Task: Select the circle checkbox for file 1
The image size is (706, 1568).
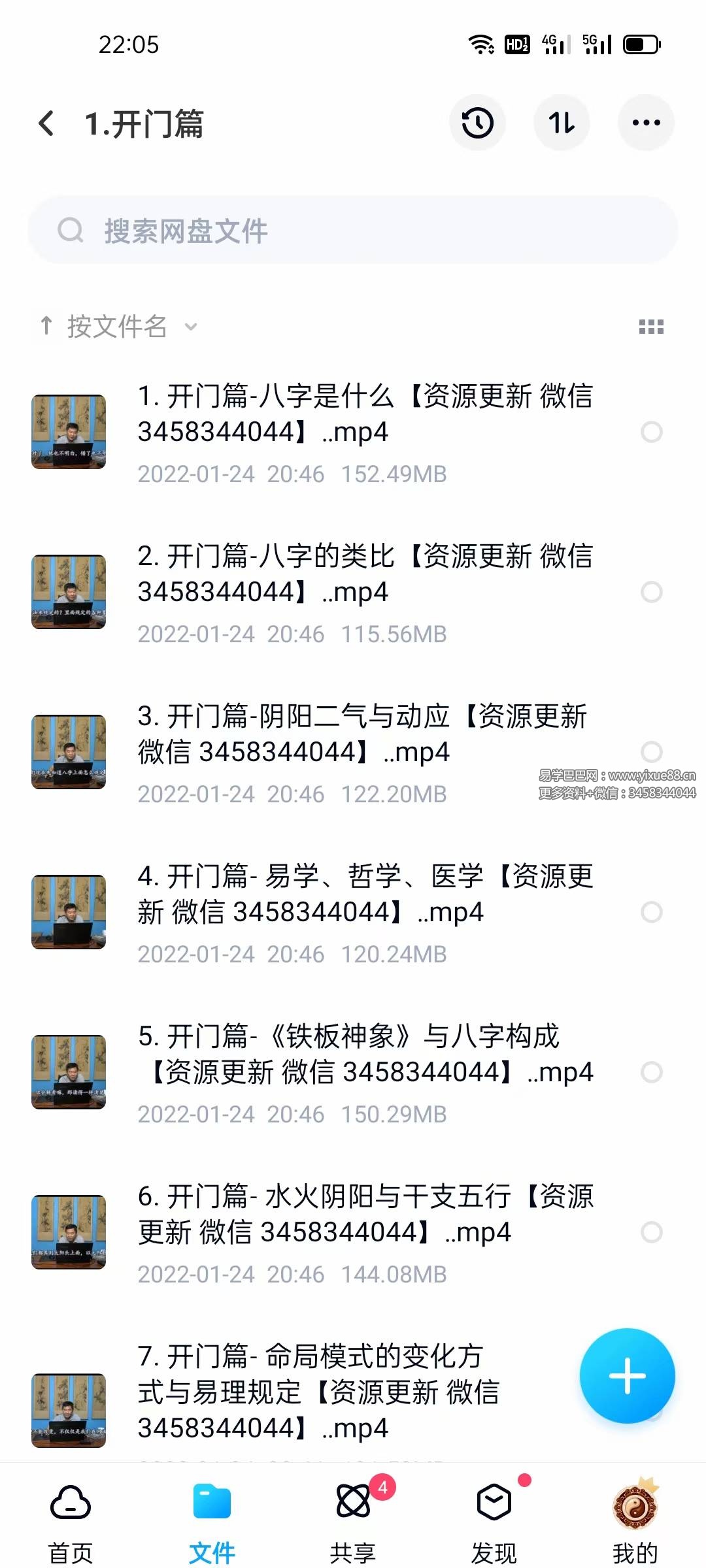Action: [652, 432]
